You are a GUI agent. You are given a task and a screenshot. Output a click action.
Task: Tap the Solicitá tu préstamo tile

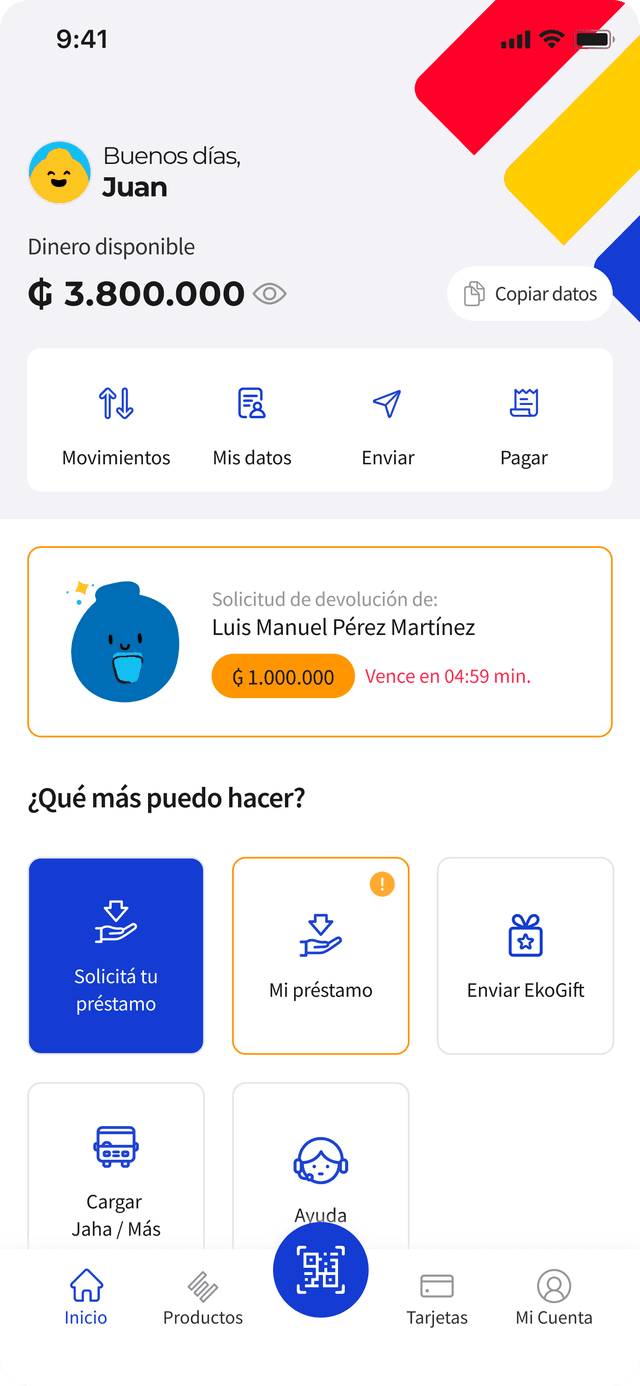[x=116, y=955]
